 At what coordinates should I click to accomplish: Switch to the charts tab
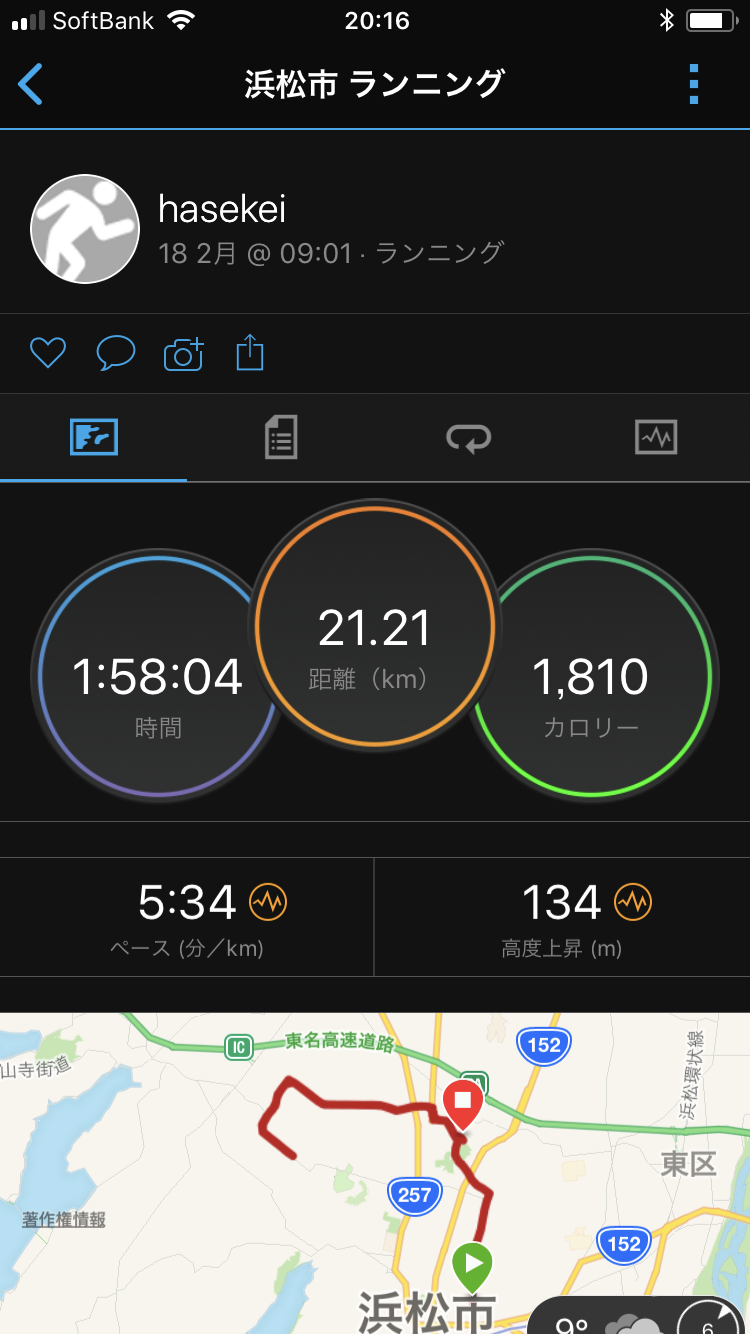click(x=656, y=438)
